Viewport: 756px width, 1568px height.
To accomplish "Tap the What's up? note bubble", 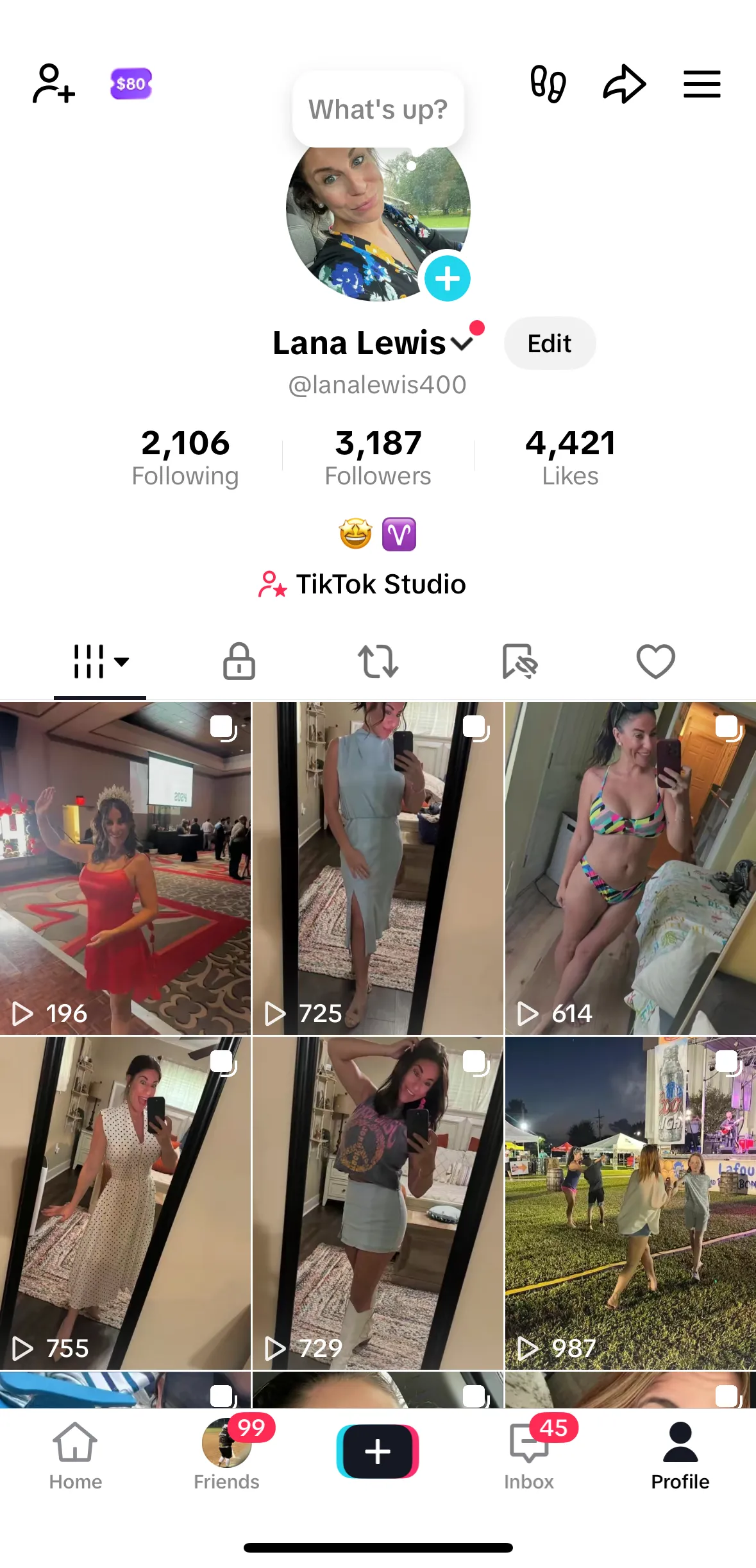I will click(x=378, y=110).
